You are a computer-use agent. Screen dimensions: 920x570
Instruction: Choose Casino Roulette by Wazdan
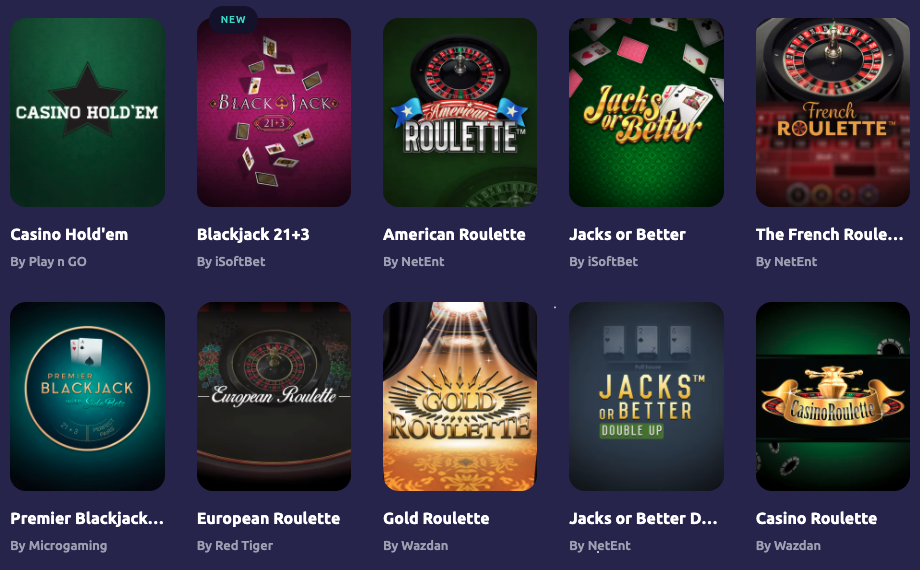pyautogui.click(x=832, y=396)
